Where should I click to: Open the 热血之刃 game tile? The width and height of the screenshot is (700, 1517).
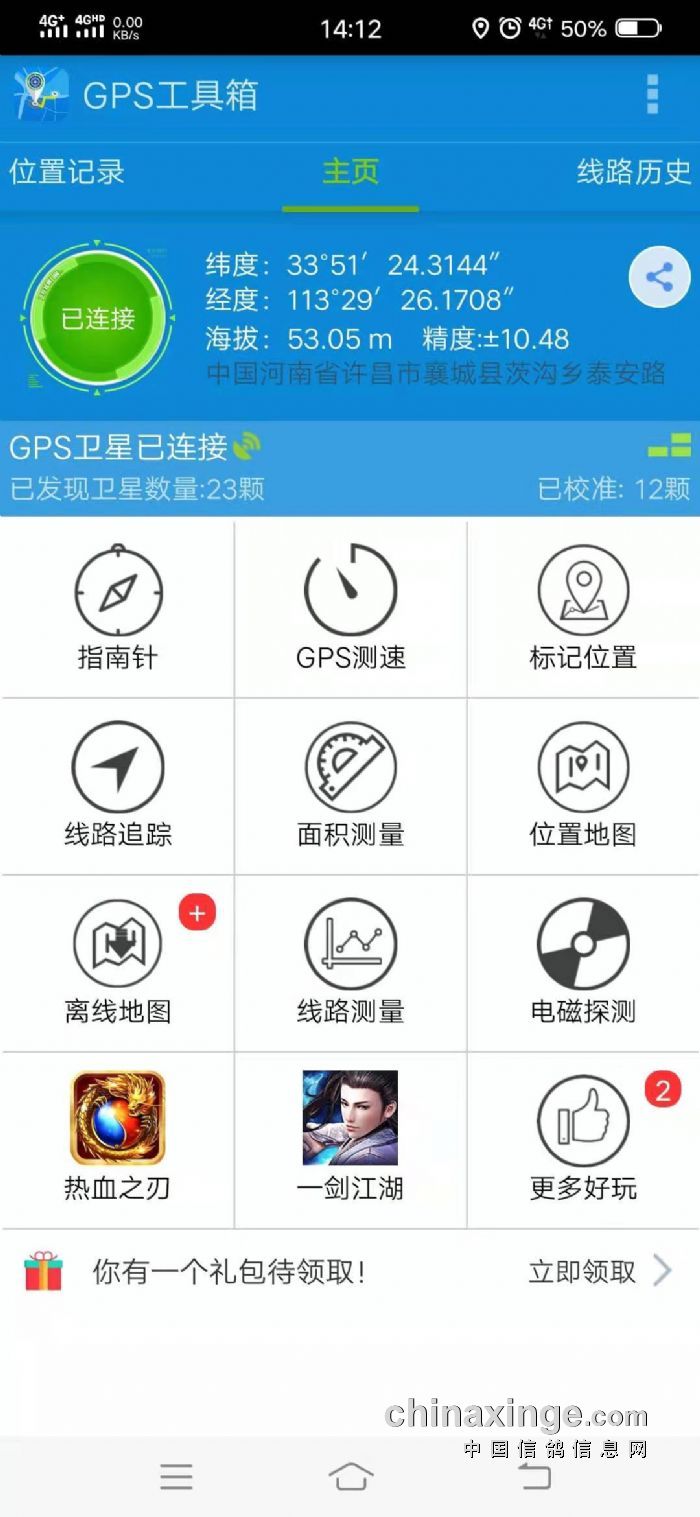coord(118,1137)
